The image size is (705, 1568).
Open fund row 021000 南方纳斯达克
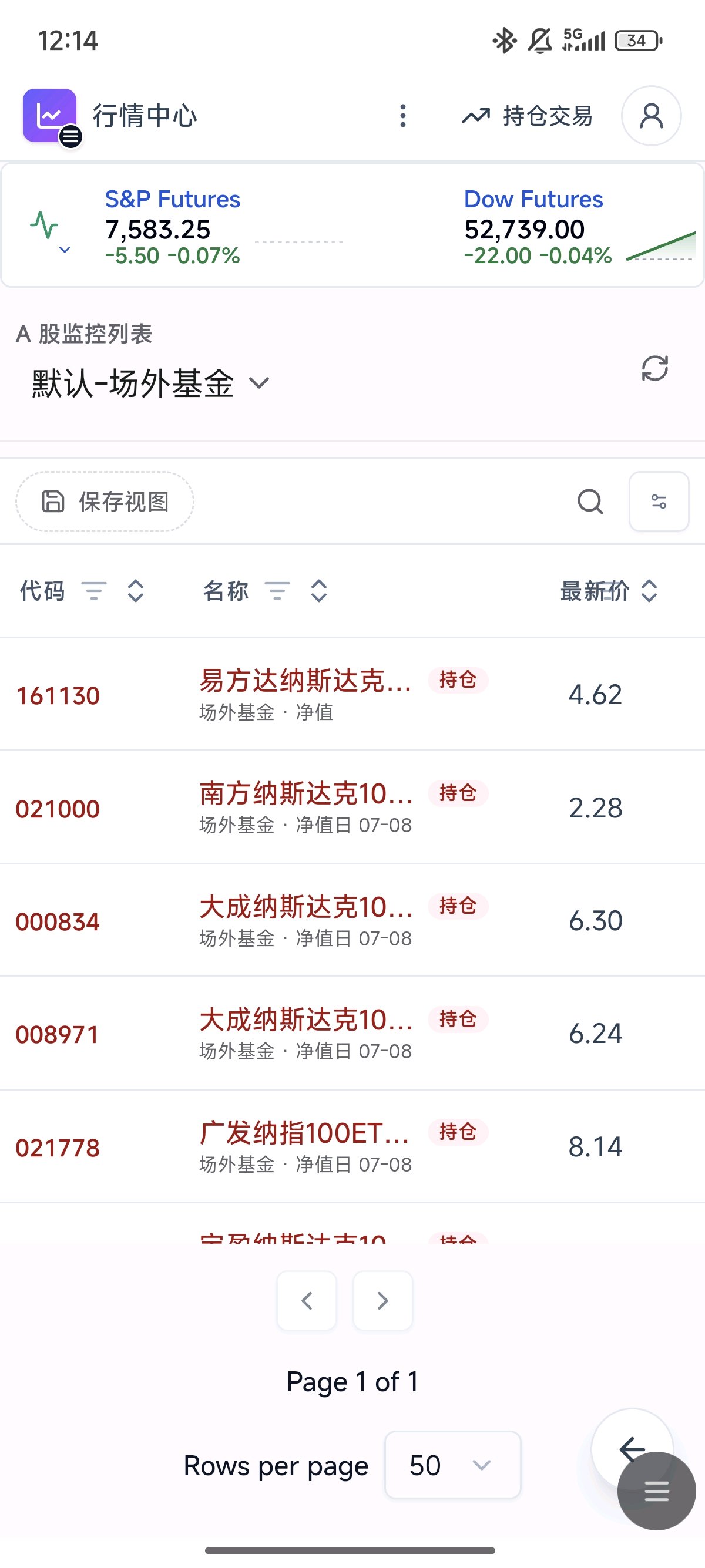352,807
